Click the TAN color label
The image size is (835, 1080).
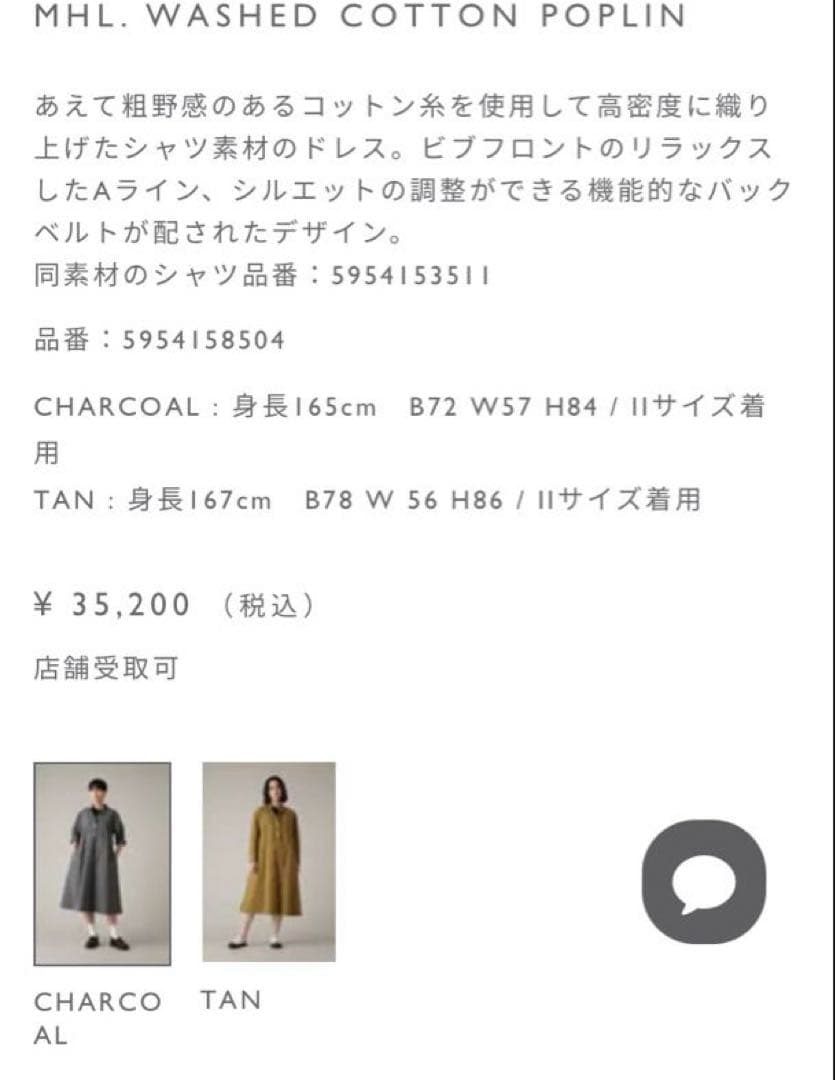click(230, 999)
